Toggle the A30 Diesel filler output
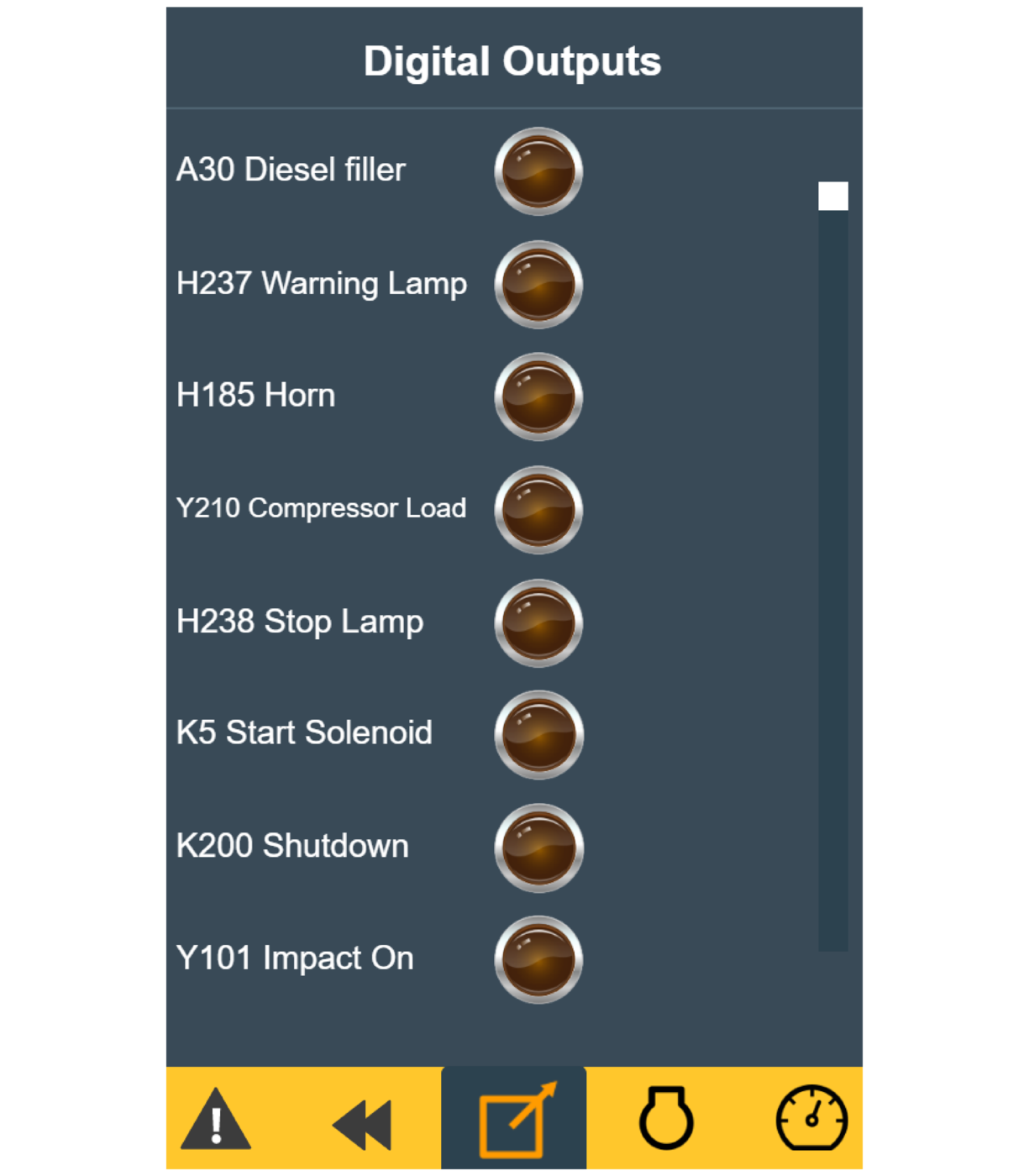The width and height of the screenshot is (1029, 1176). tap(538, 171)
